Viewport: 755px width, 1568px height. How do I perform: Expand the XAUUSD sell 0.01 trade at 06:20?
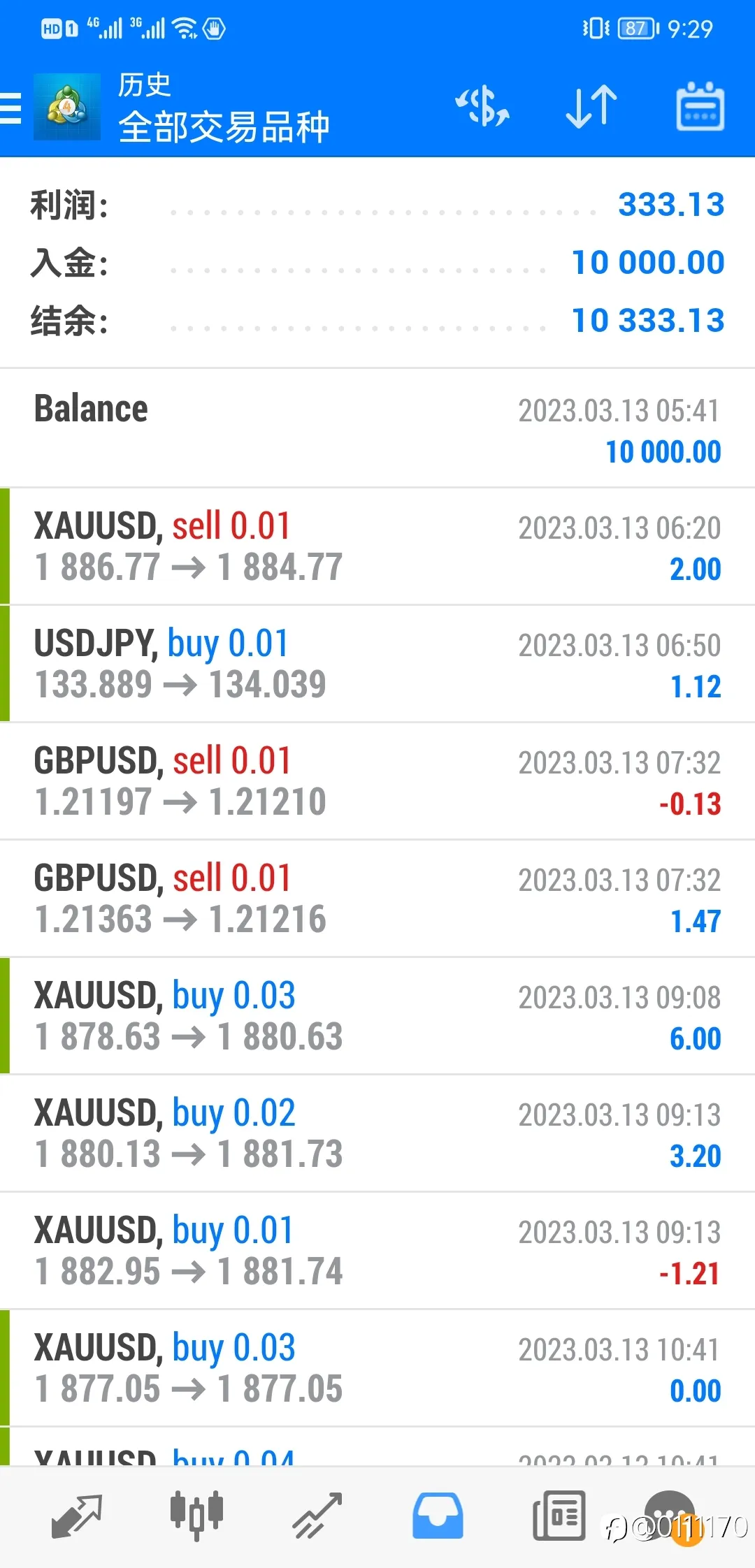(x=377, y=546)
